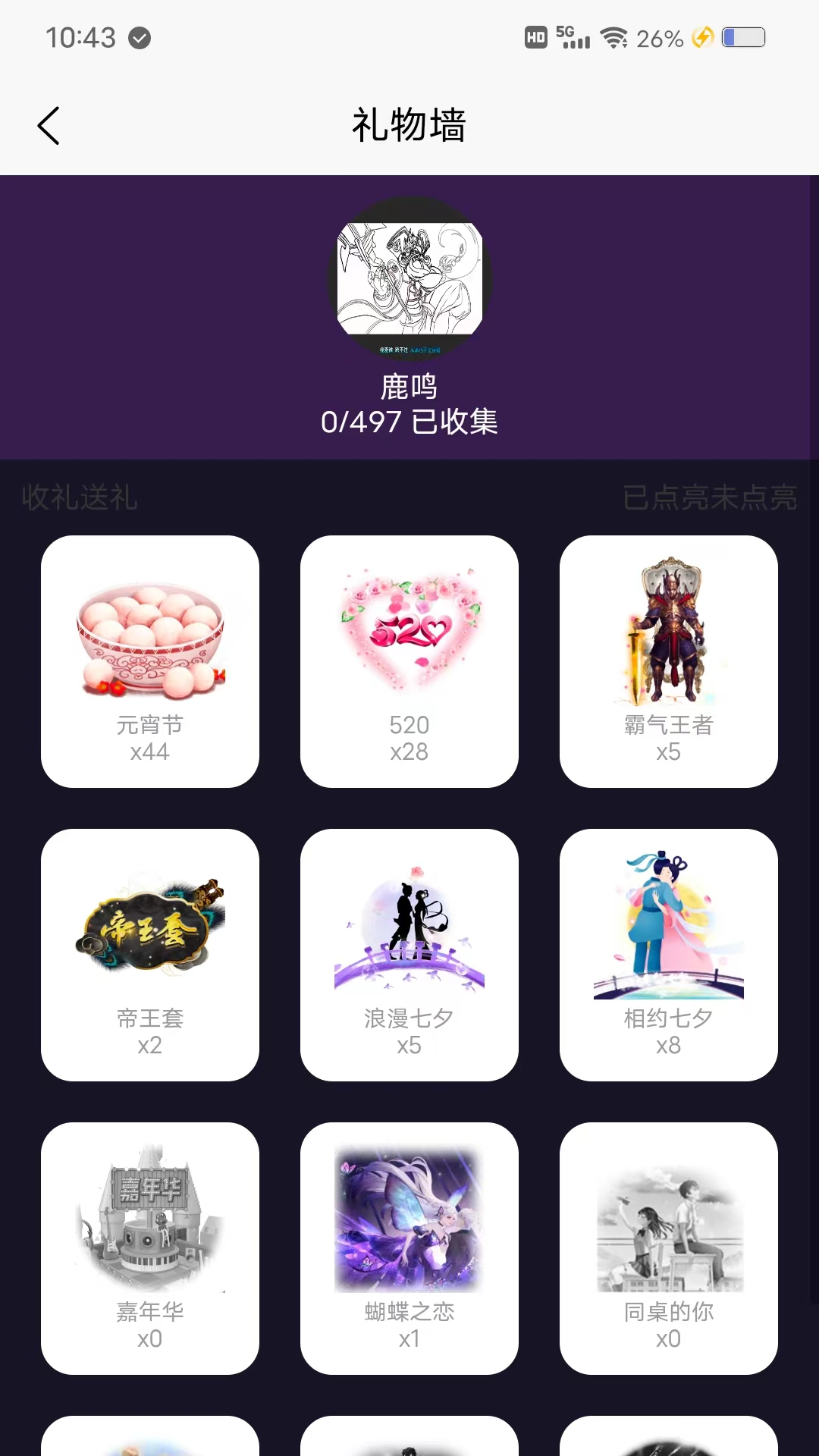The width and height of the screenshot is (819, 1456).
Task: Tap the 0/497 已收集 progress text
Action: tap(409, 423)
